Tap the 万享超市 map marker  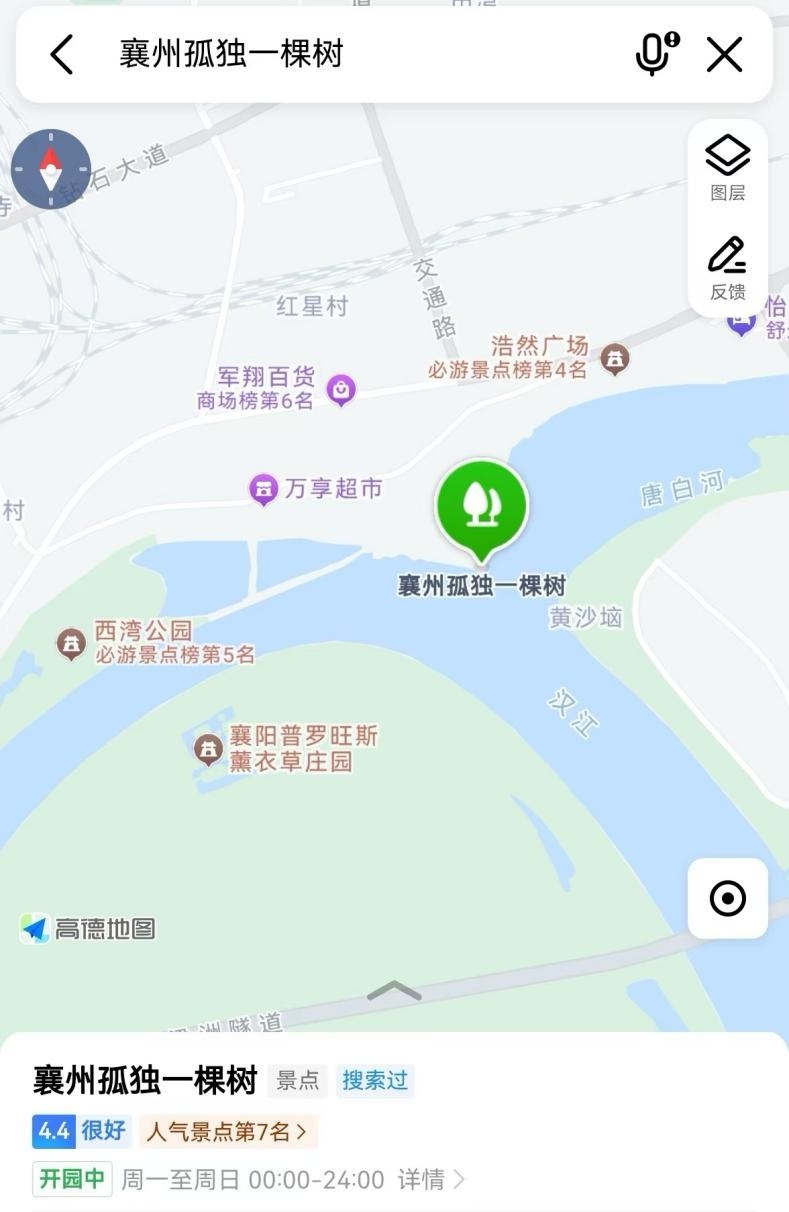click(264, 489)
